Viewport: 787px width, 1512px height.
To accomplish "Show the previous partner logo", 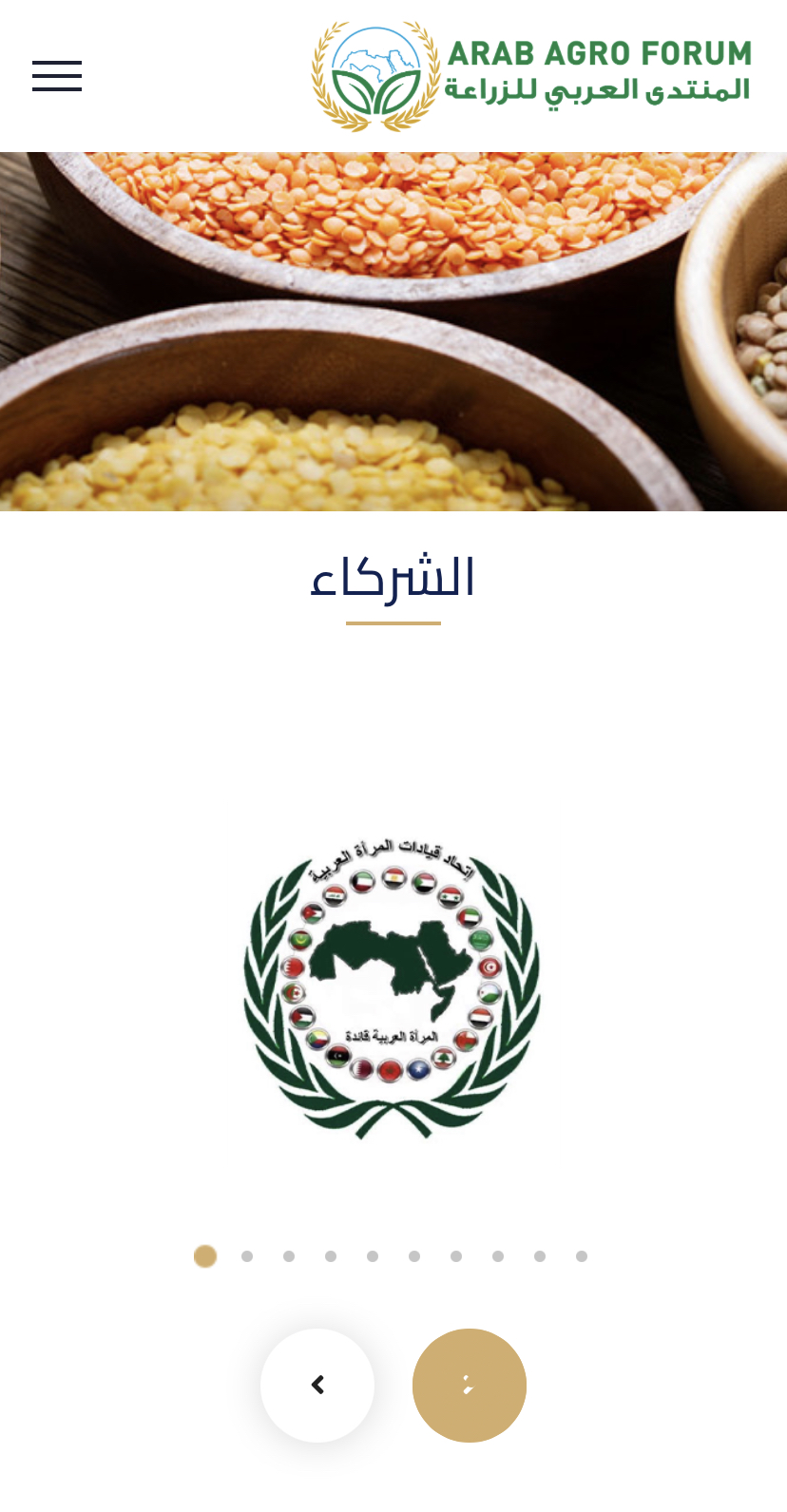I will click(x=317, y=1385).
